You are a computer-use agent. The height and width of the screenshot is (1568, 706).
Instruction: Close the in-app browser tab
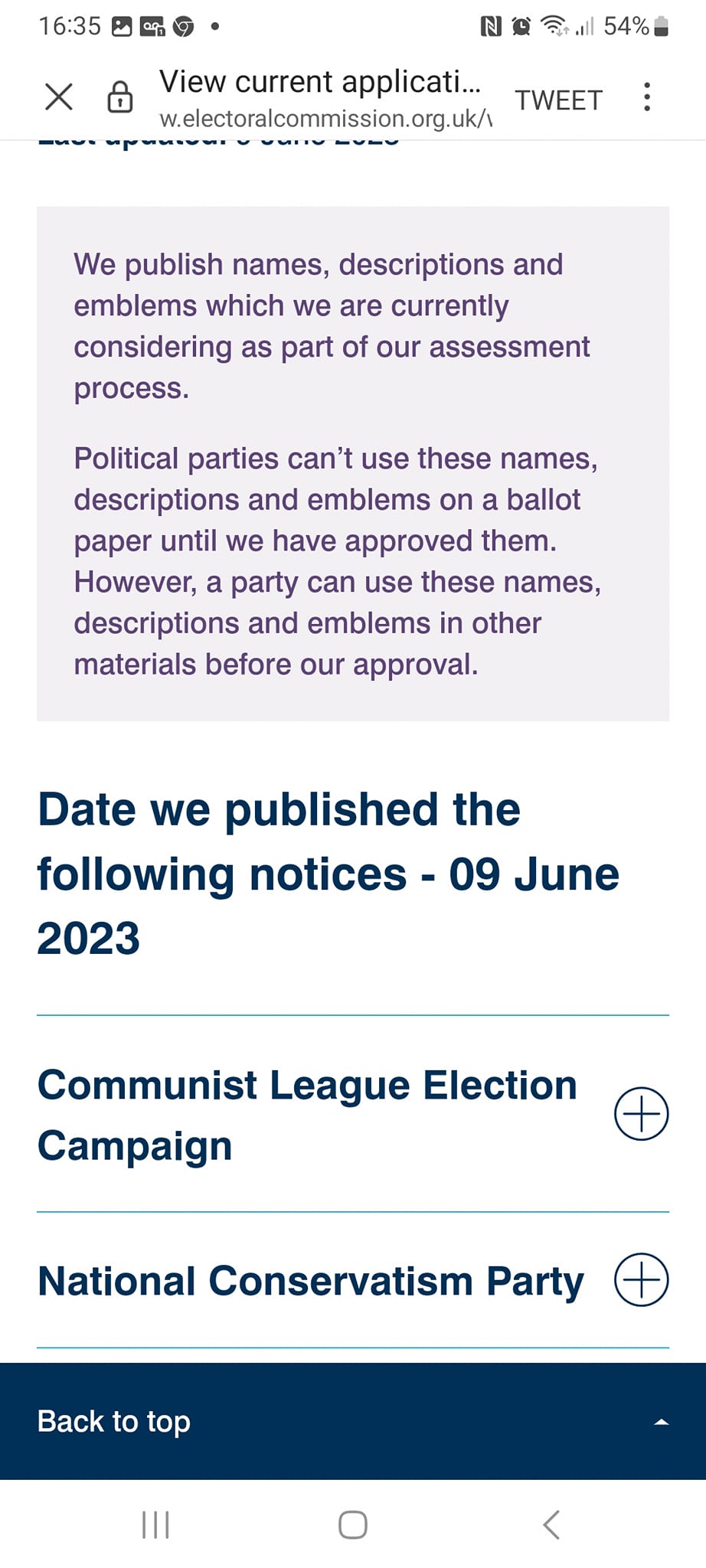coord(59,98)
